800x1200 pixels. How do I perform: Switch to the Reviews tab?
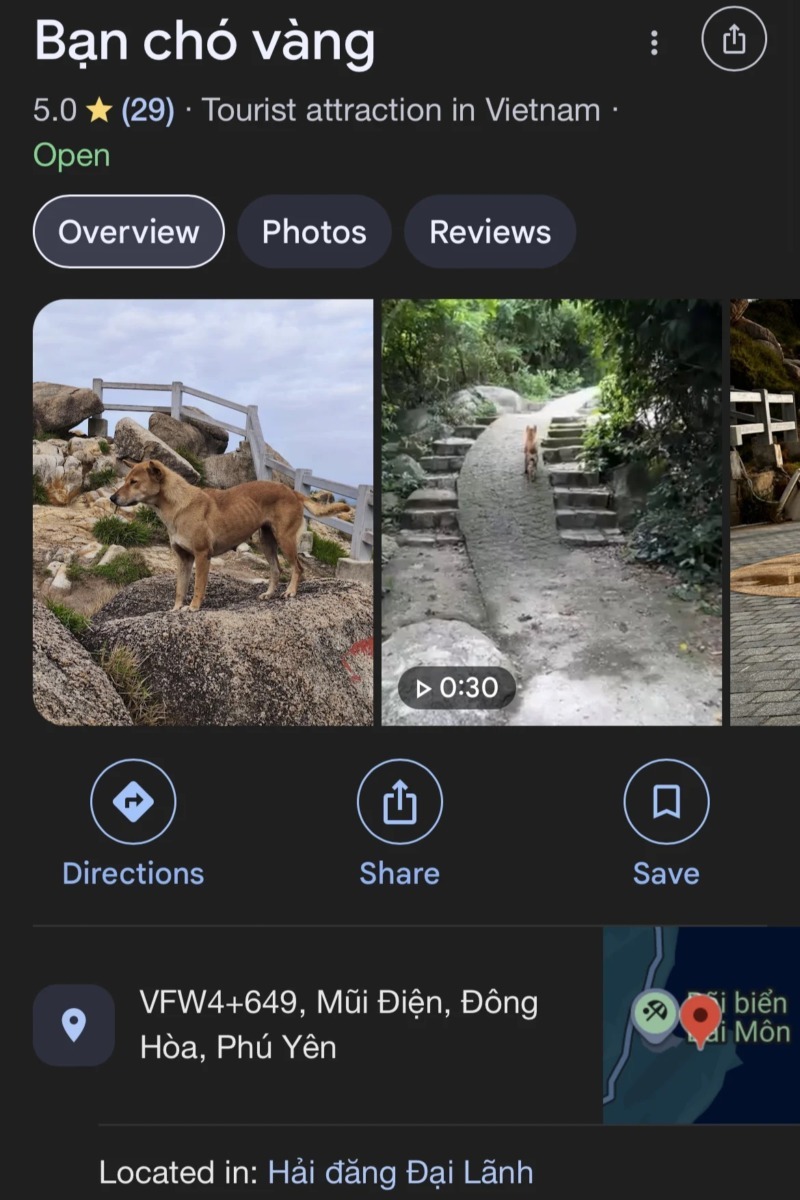pyautogui.click(x=490, y=232)
